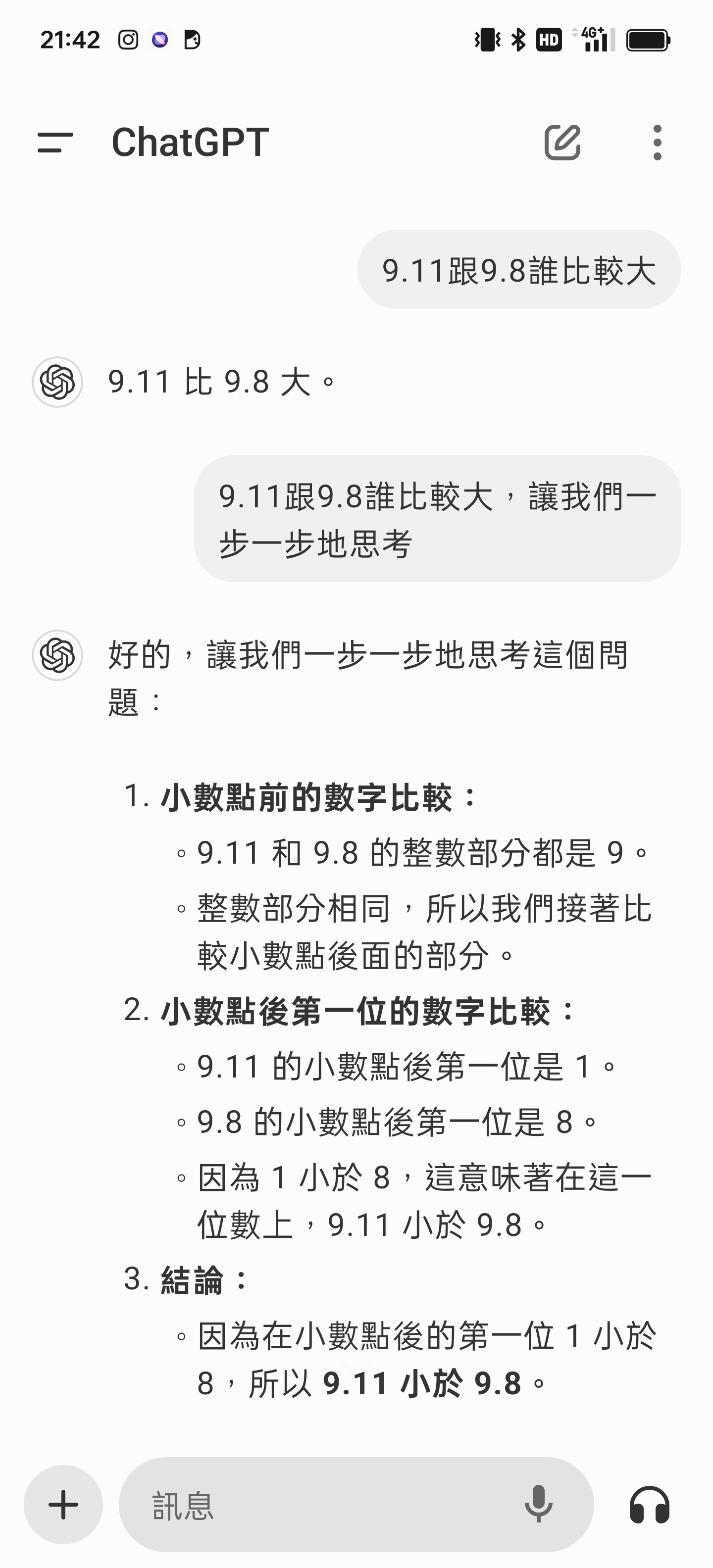Viewport: 713px width, 1568px height.
Task: Start voice dictation with the microphone
Action: pyautogui.click(x=538, y=1504)
